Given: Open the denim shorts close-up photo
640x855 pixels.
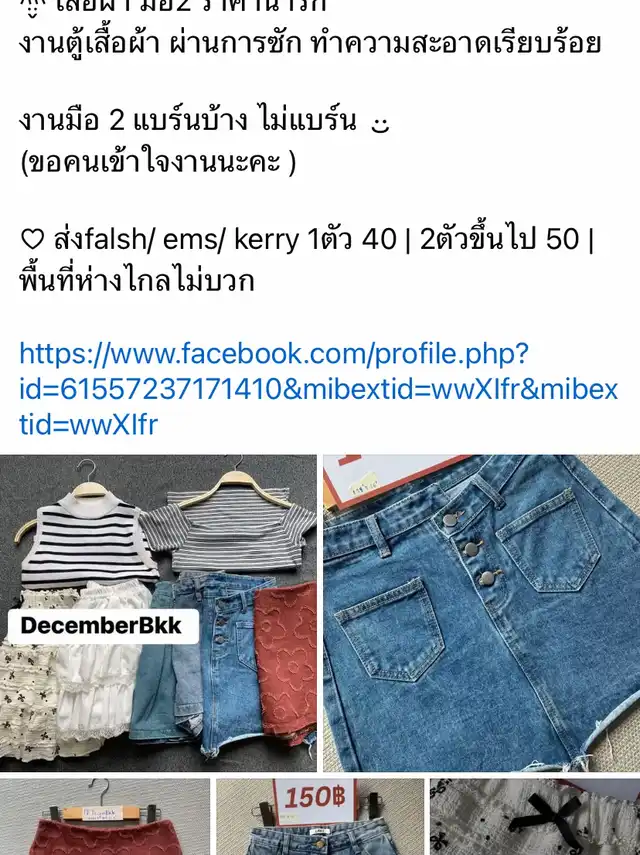Looking at the screenshot, I should pyautogui.click(x=481, y=612).
